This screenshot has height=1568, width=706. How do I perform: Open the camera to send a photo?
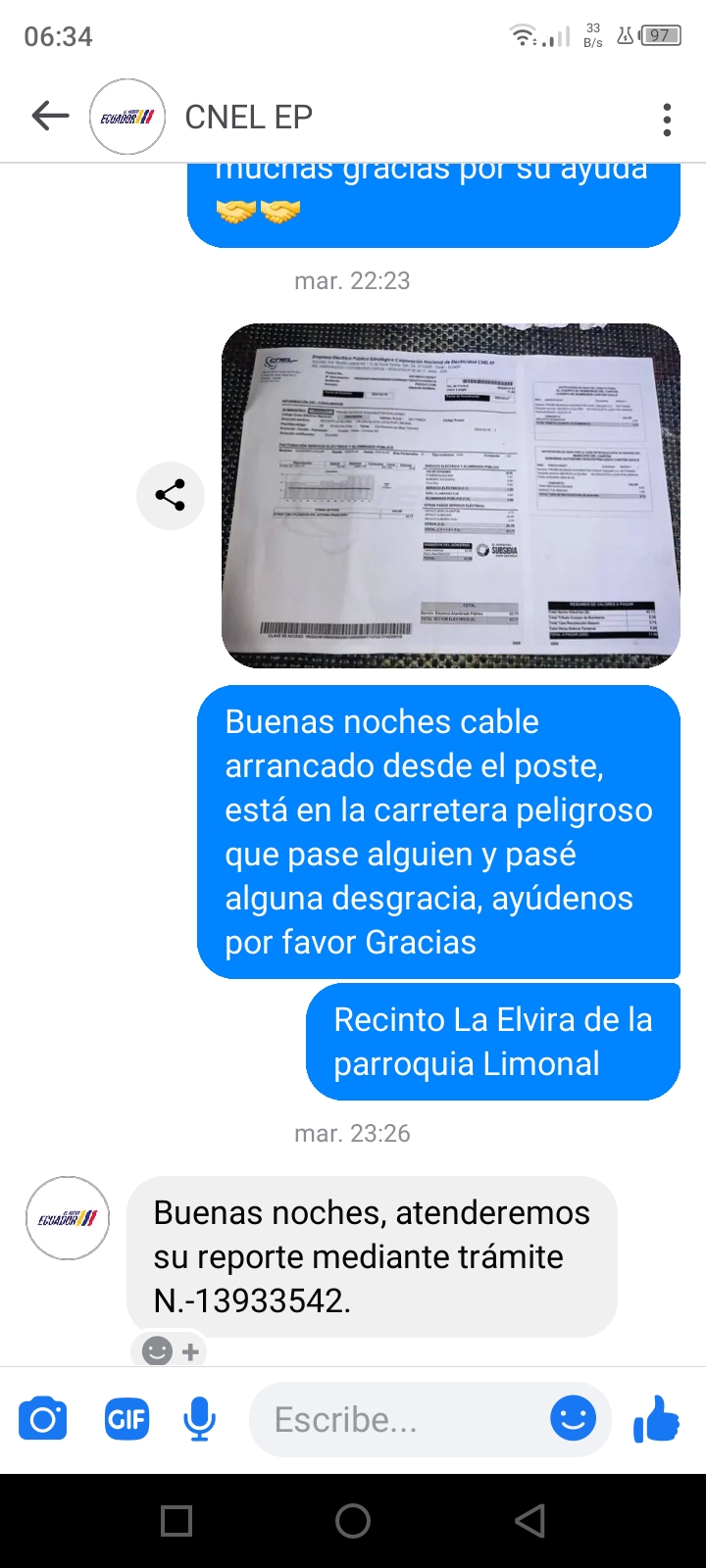coord(43,1419)
